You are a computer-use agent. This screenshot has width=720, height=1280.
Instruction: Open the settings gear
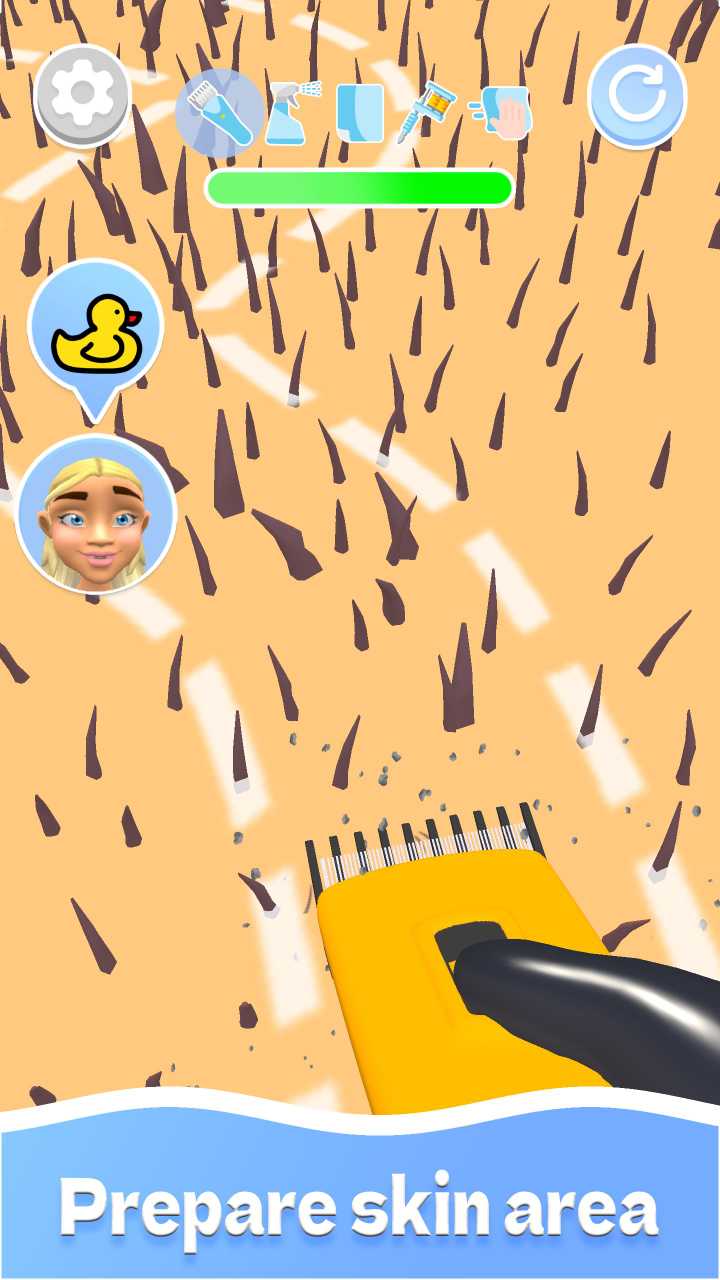click(83, 94)
